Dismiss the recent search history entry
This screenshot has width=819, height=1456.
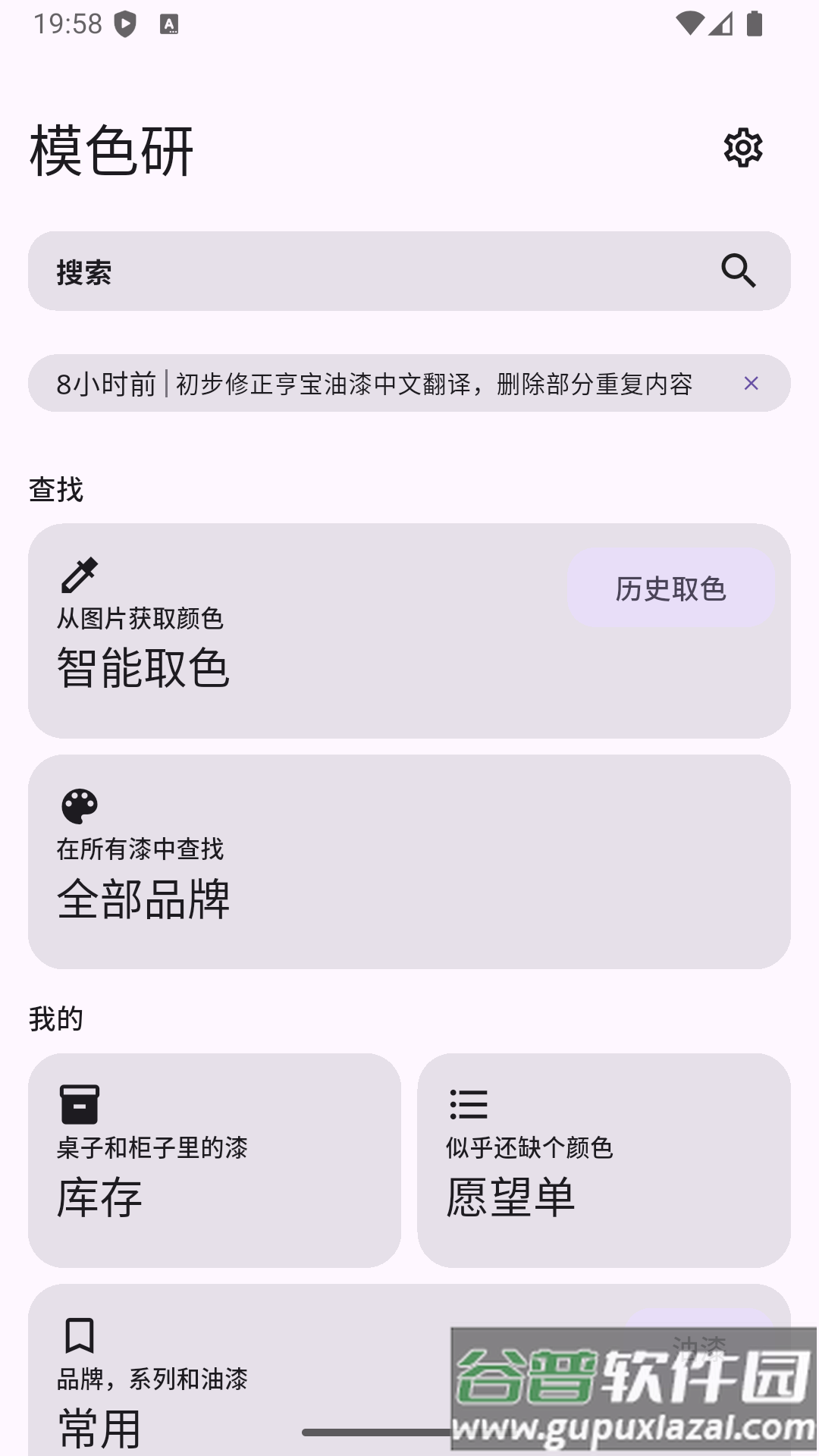tap(752, 384)
